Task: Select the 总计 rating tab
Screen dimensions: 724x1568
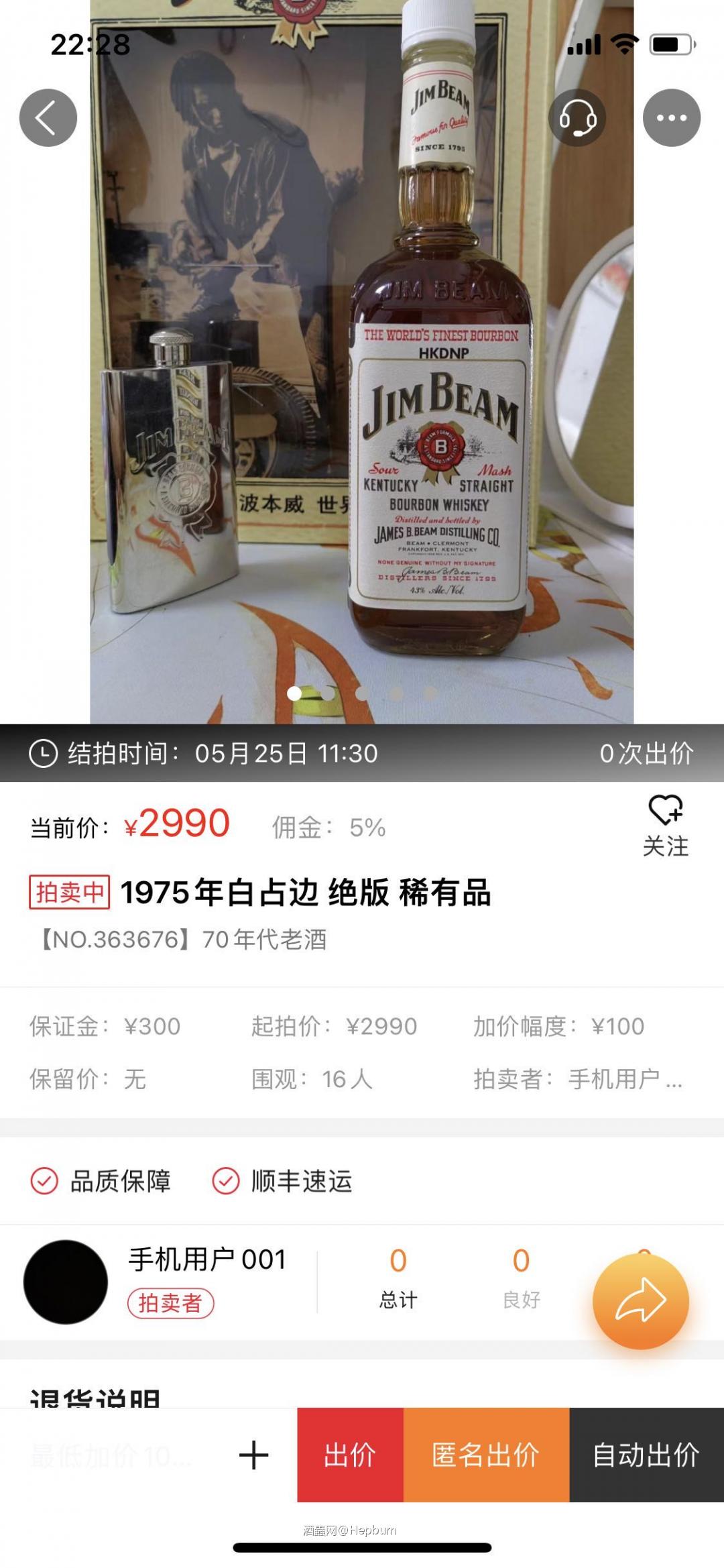Action: click(x=398, y=1282)
